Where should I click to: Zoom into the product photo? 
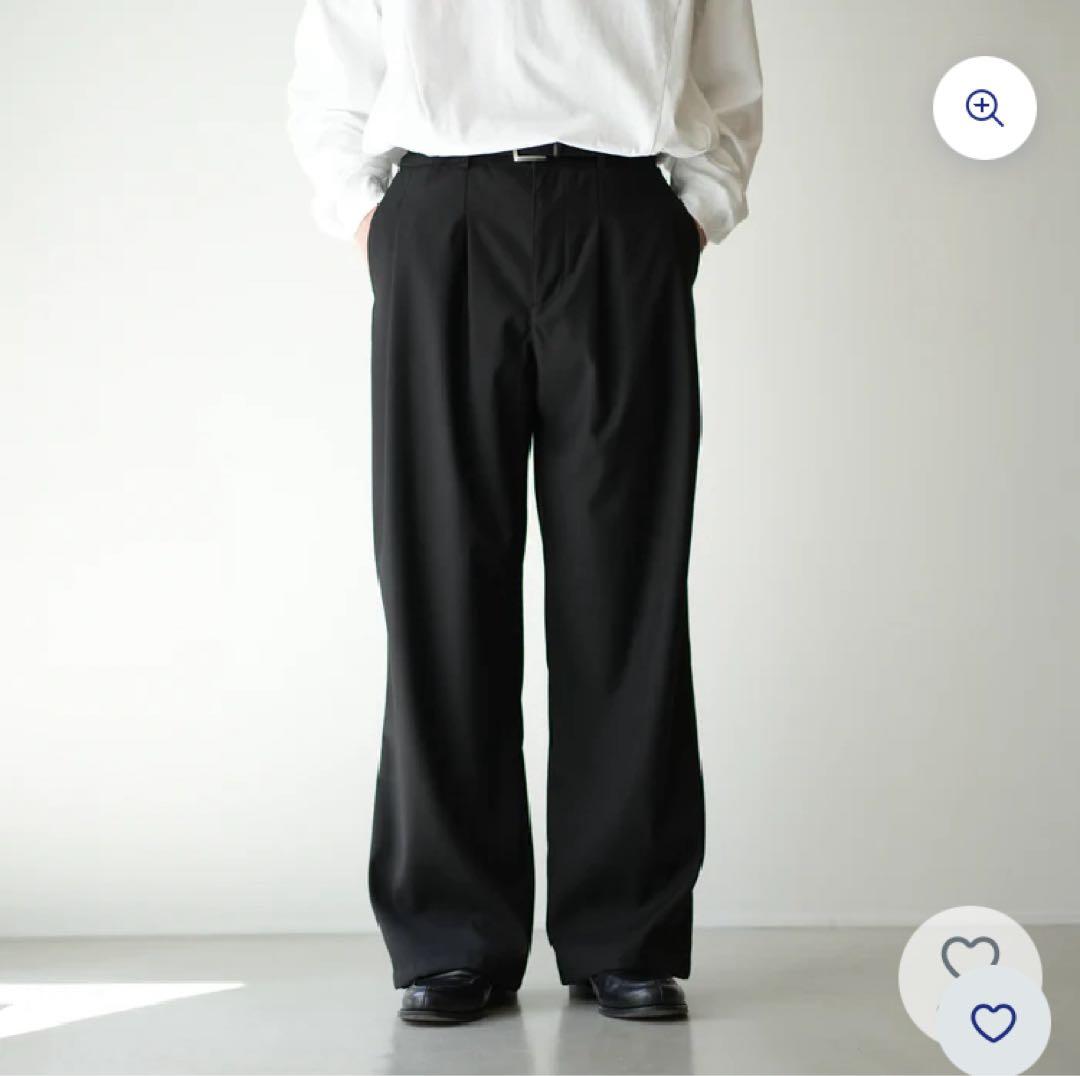[x=984, y=108]
